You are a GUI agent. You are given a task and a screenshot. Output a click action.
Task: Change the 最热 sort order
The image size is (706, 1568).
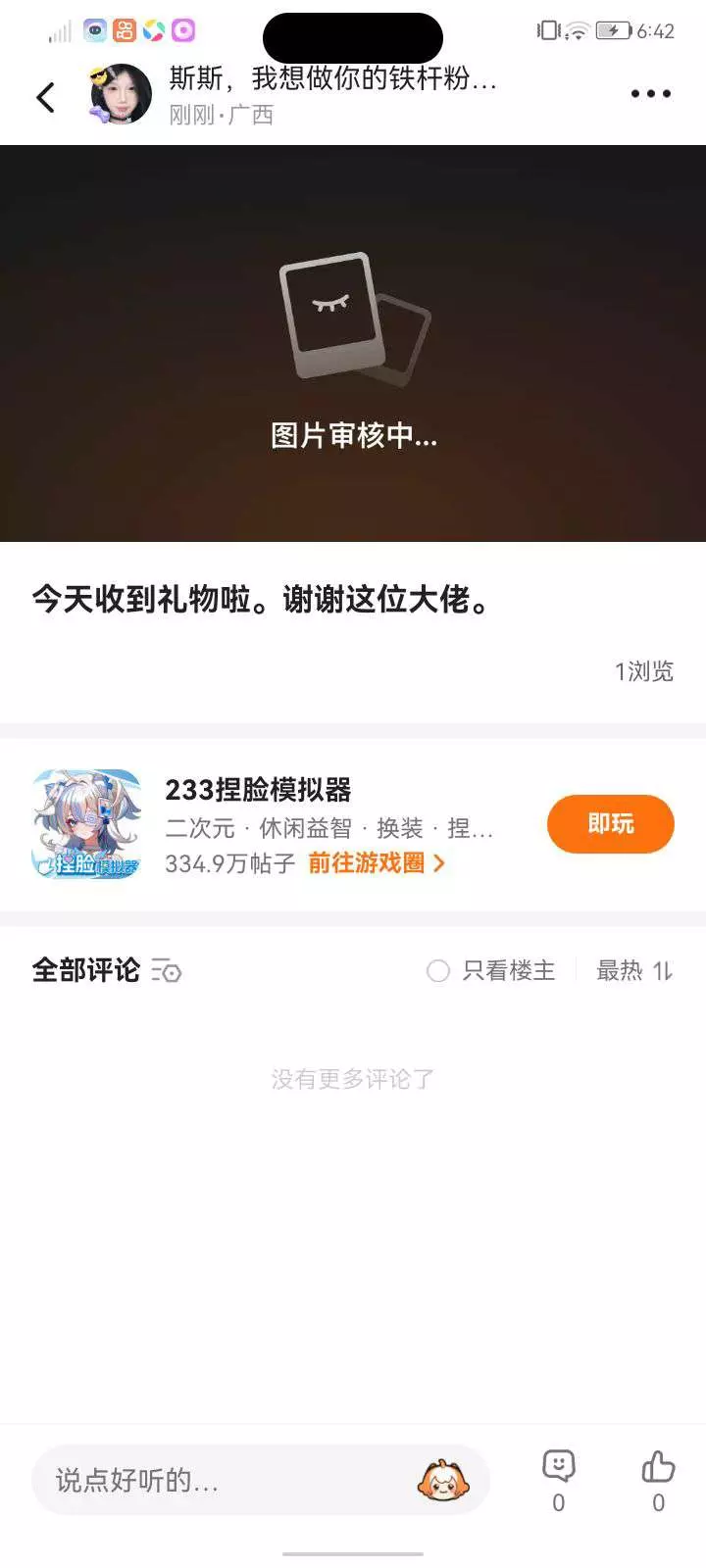click(634, 970)
